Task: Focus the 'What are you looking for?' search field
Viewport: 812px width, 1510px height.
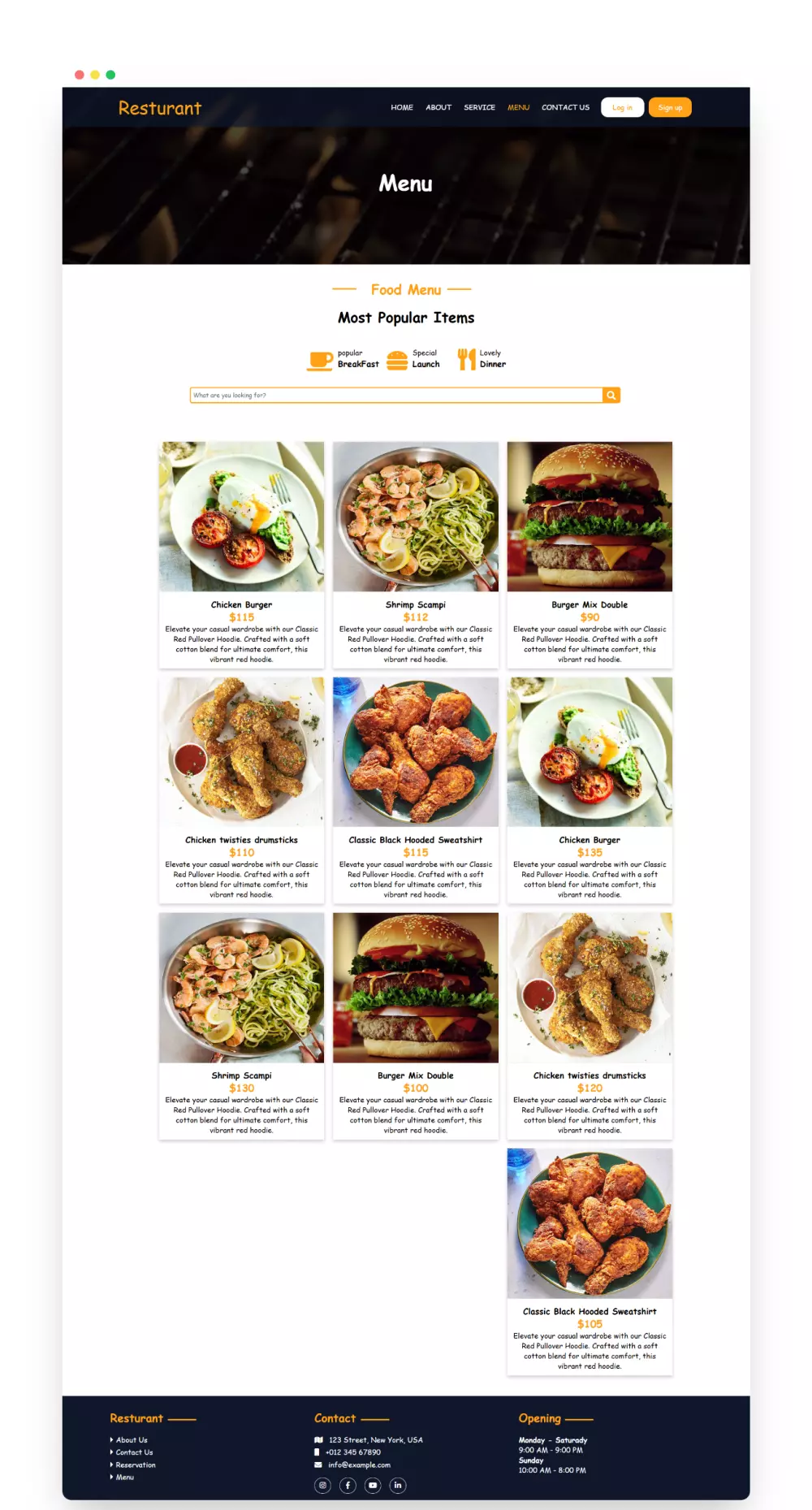Action: coord(396,396)
